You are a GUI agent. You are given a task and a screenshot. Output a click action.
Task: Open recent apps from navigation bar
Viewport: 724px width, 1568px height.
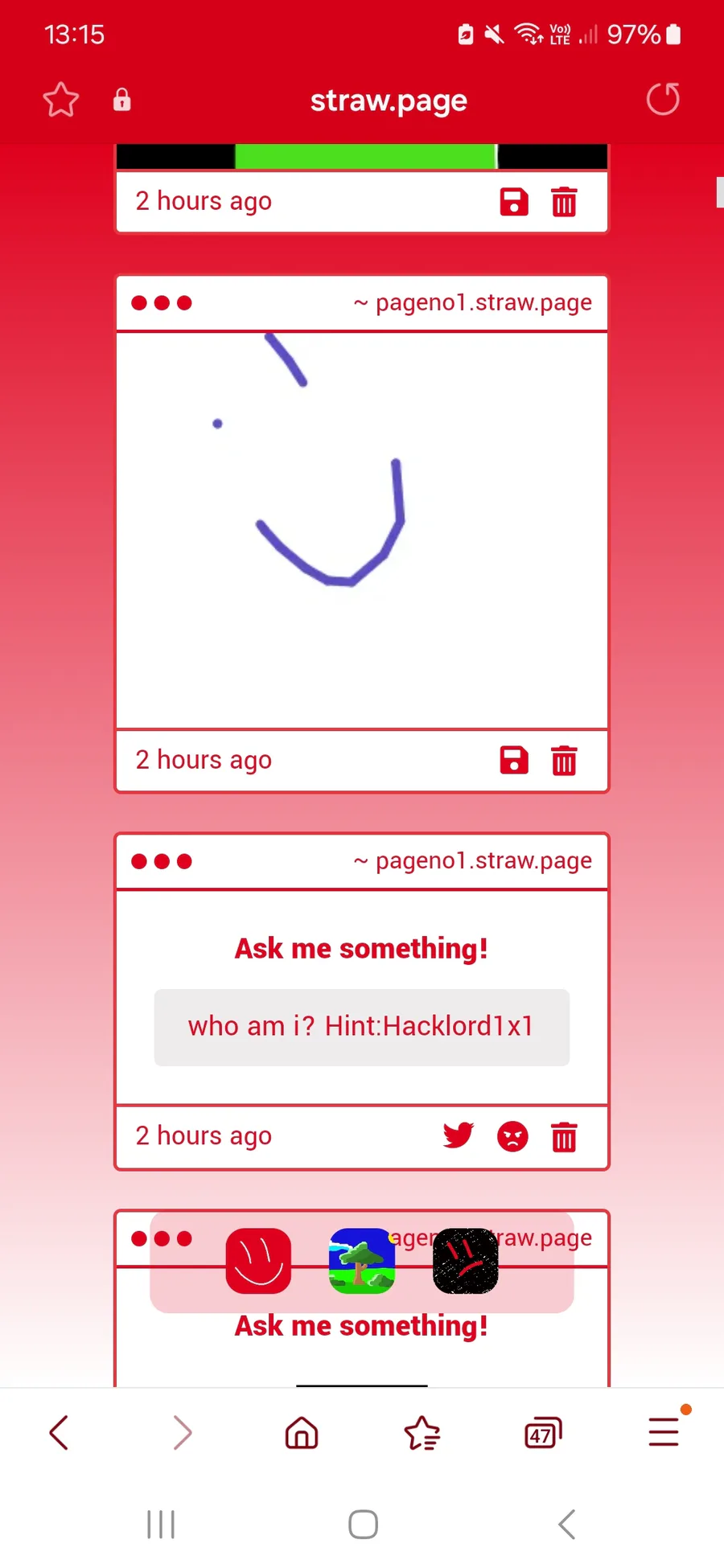161,1525
